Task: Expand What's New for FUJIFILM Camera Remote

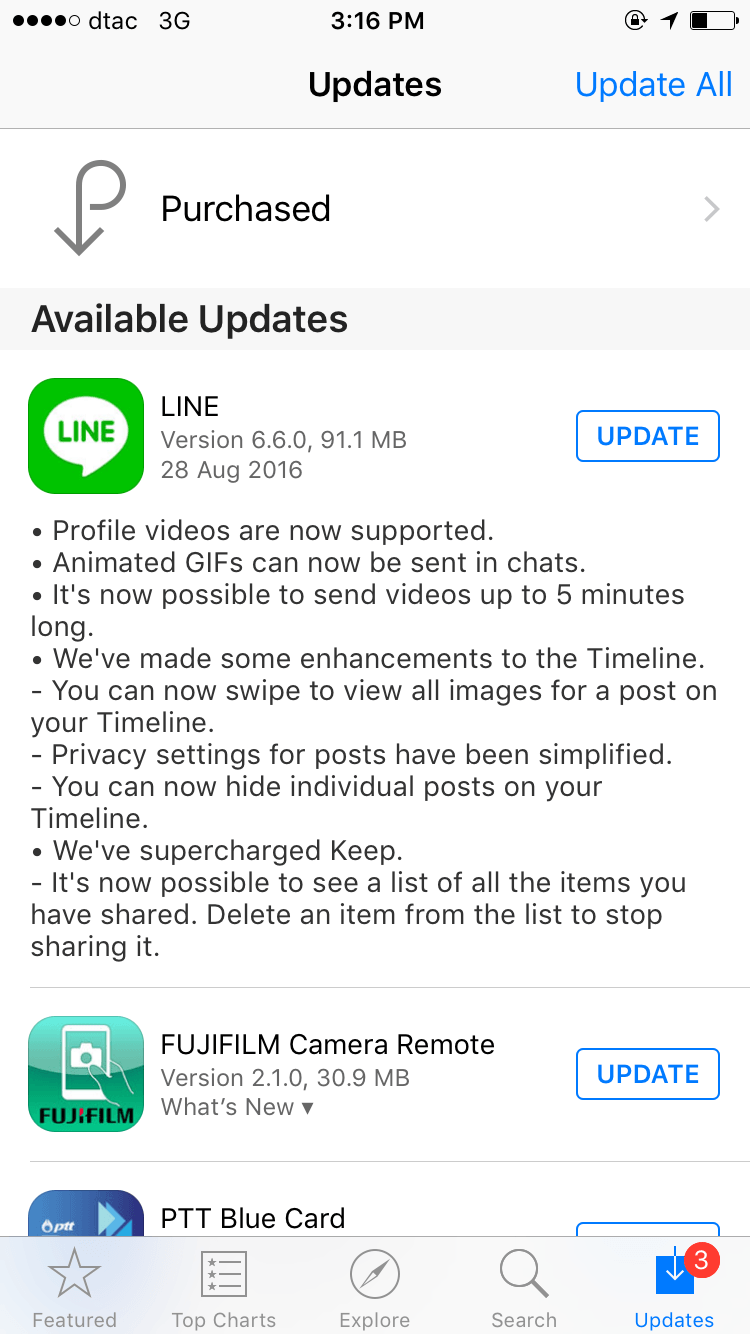Action: pyautogui.click(x=237, y=1107)
